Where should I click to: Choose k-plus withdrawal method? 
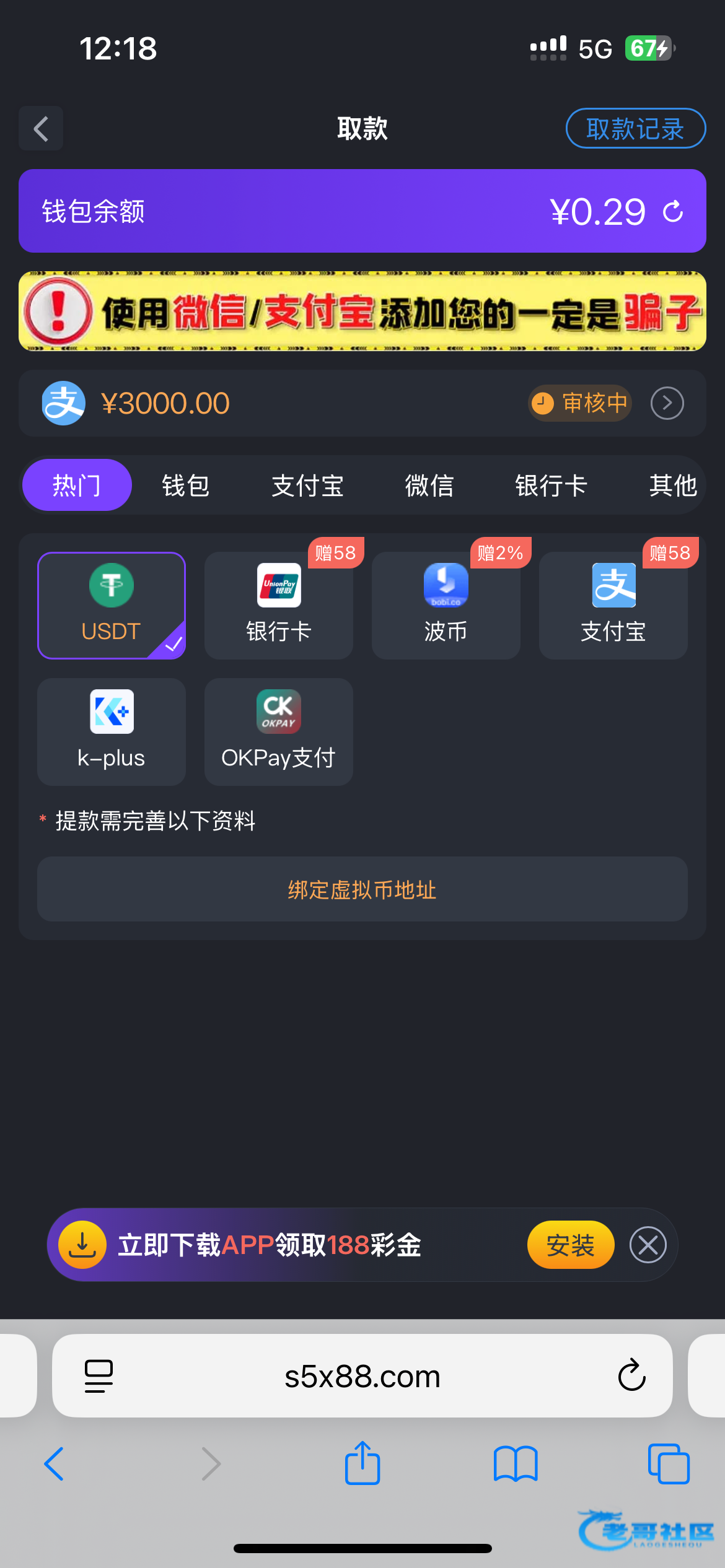tap(112, 731)
